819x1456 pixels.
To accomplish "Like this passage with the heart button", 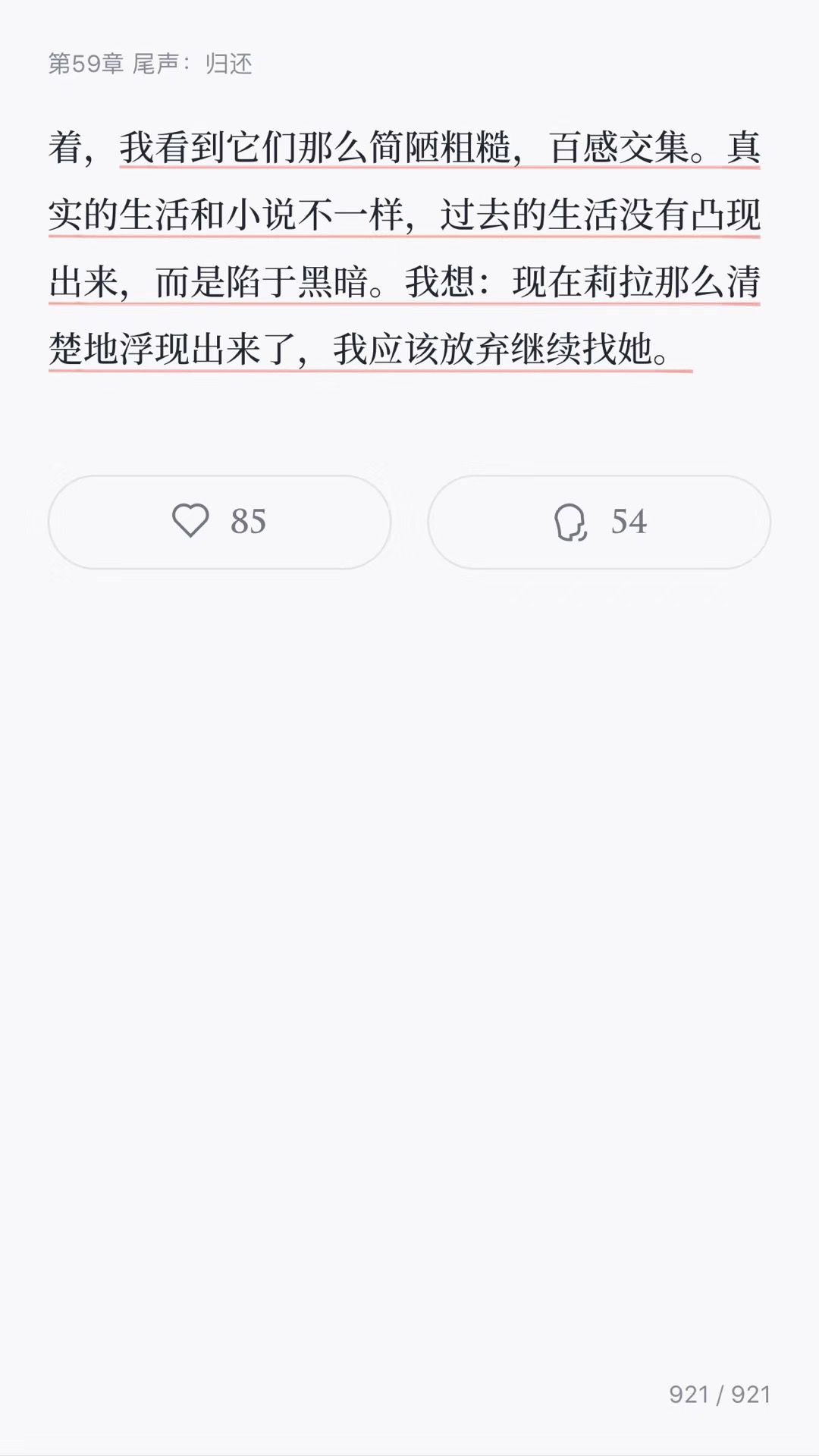I will (219, 522).
